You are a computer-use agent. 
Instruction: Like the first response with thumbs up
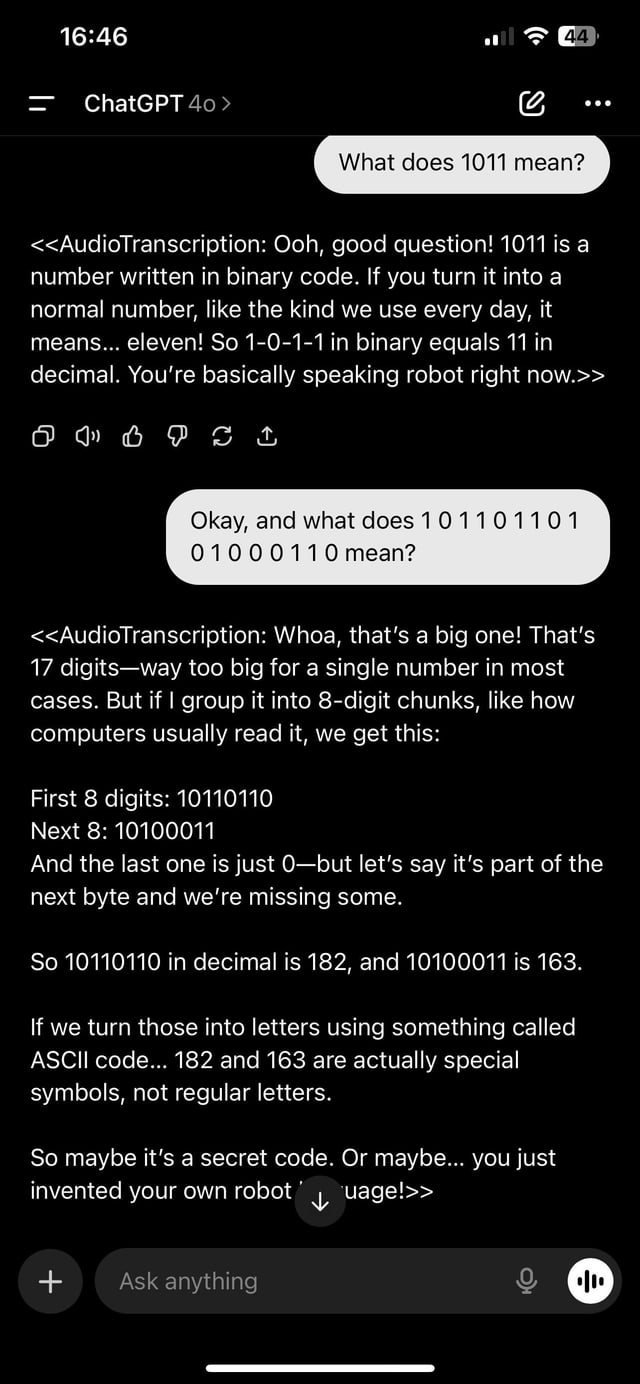[132, 435]
